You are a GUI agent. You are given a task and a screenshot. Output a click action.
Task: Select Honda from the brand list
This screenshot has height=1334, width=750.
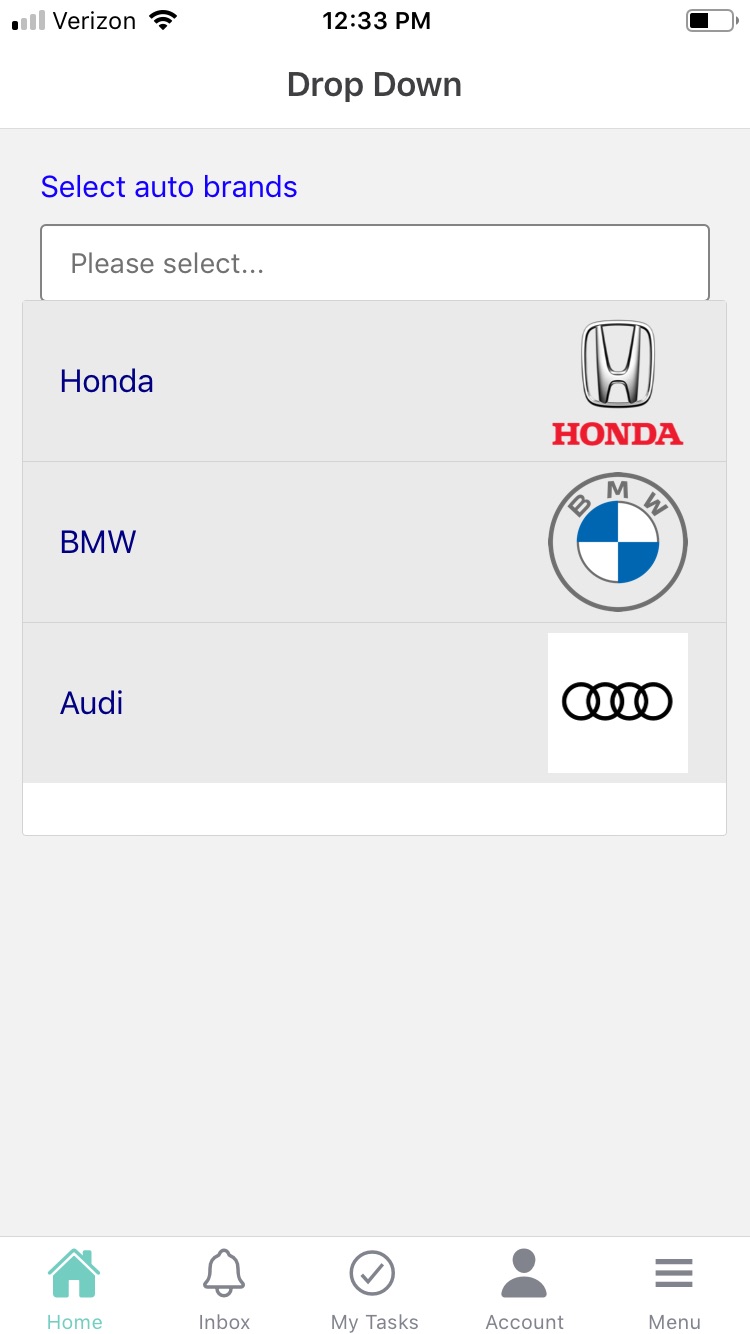point(374,381)
